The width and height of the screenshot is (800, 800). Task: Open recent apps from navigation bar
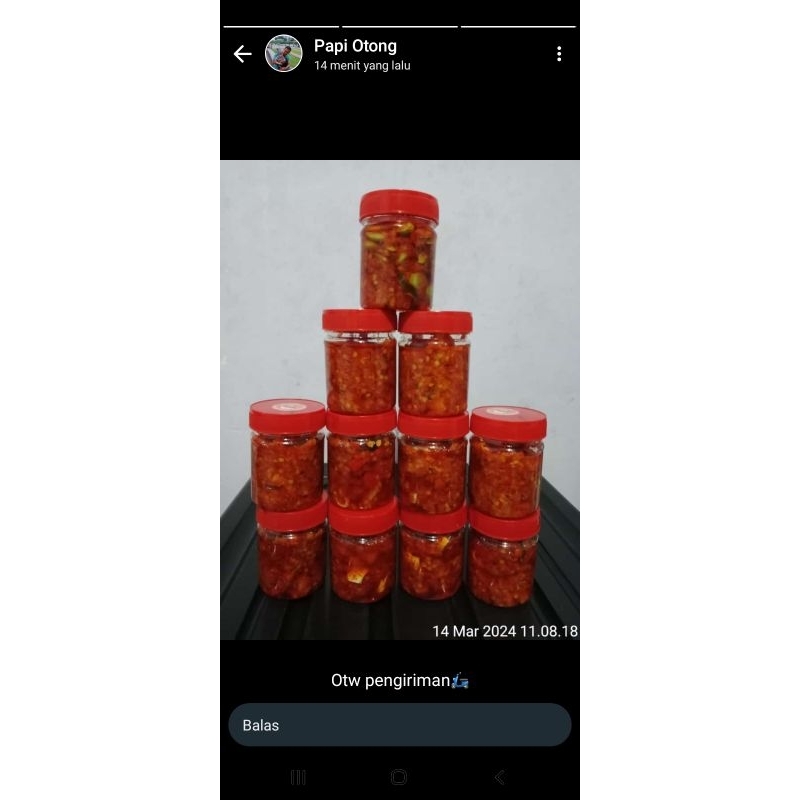click(298, 777)
